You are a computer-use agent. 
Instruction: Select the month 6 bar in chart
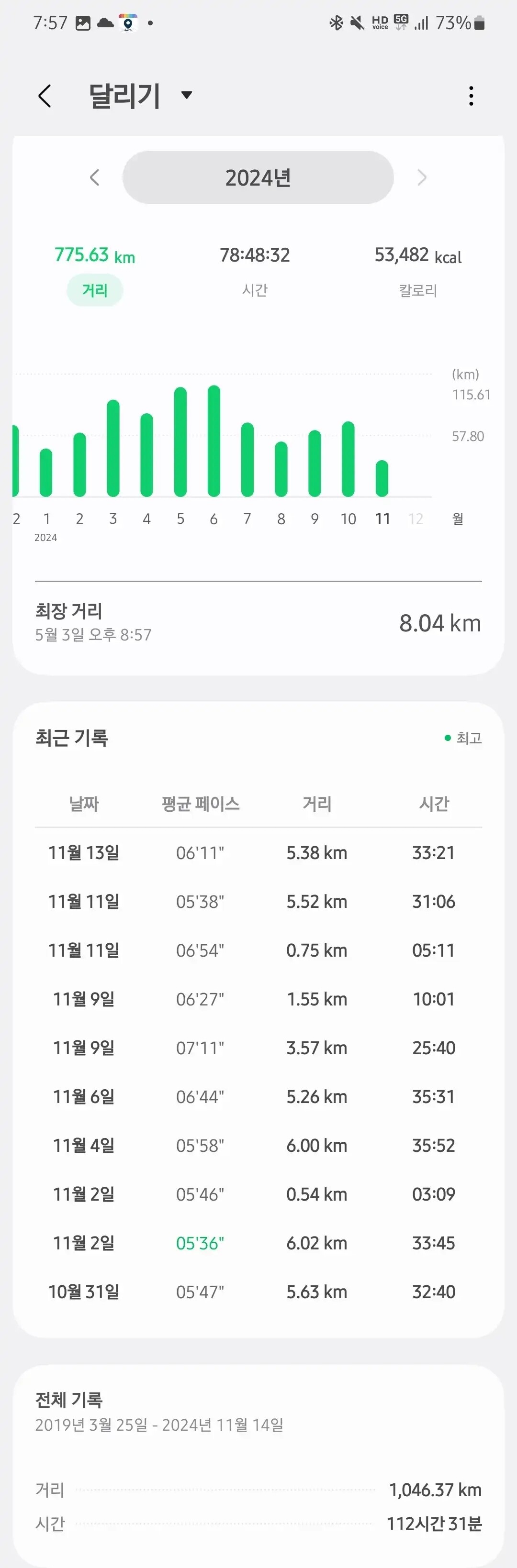click(x=214, y=441)
